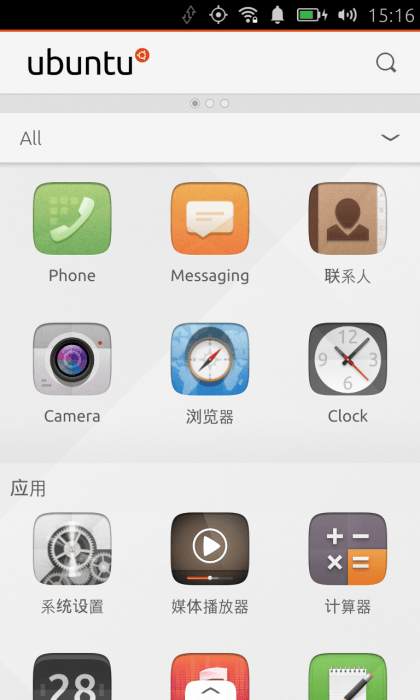Open the 联系人 contacts app
Image resolution: width=420 pixels, height=700 pixels.
348,218
